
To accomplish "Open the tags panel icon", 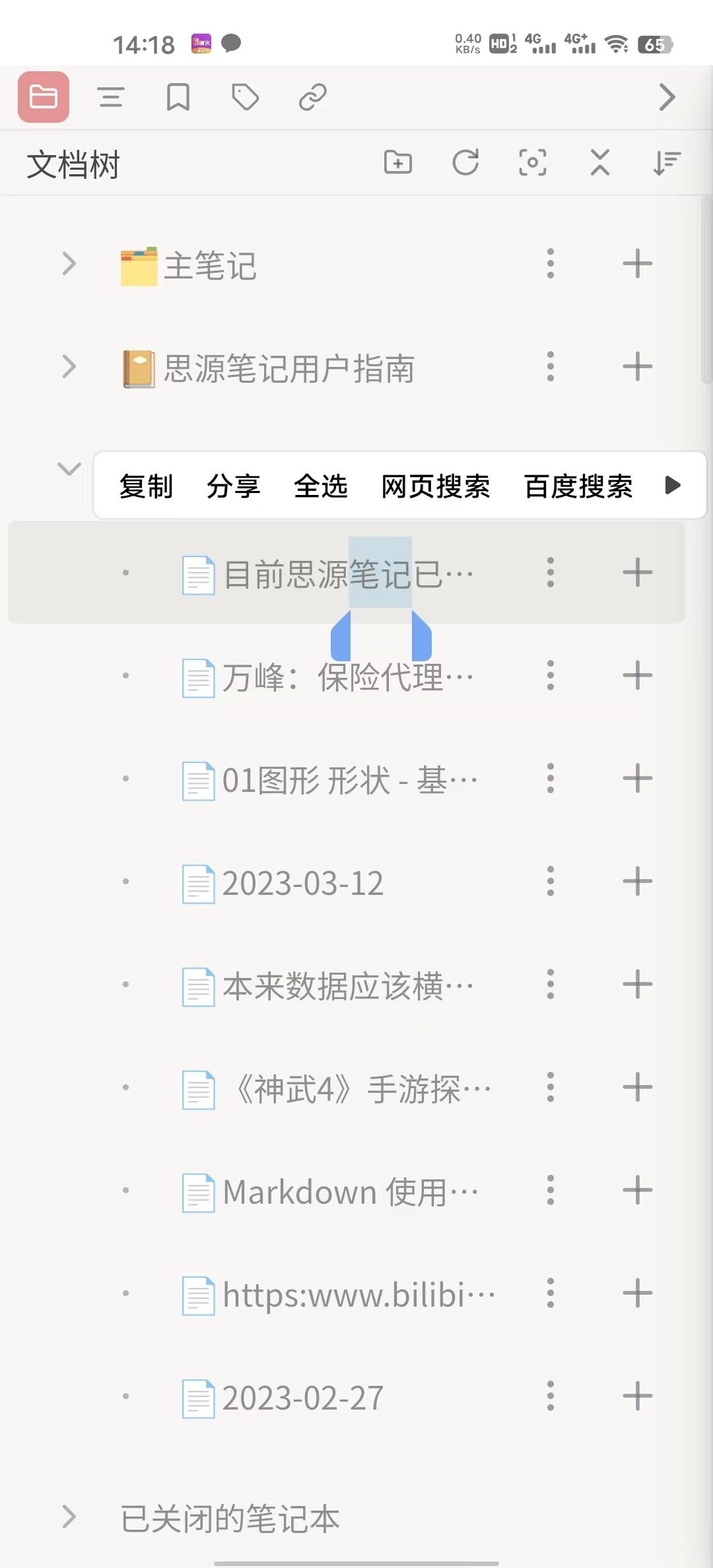I will [244, 97].
